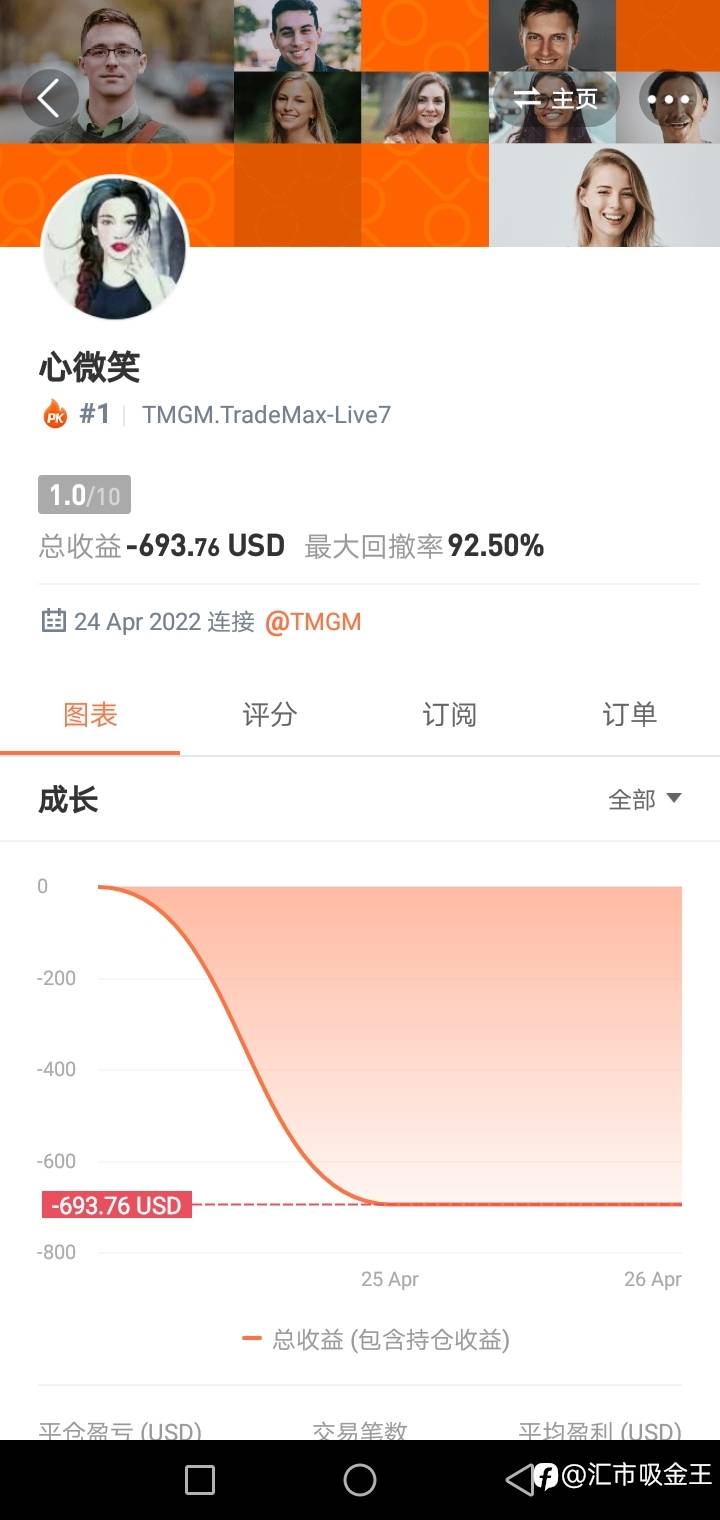Open the dropdown arrow next to 全部
720x1520 pixels.
(x=674, y=799)
